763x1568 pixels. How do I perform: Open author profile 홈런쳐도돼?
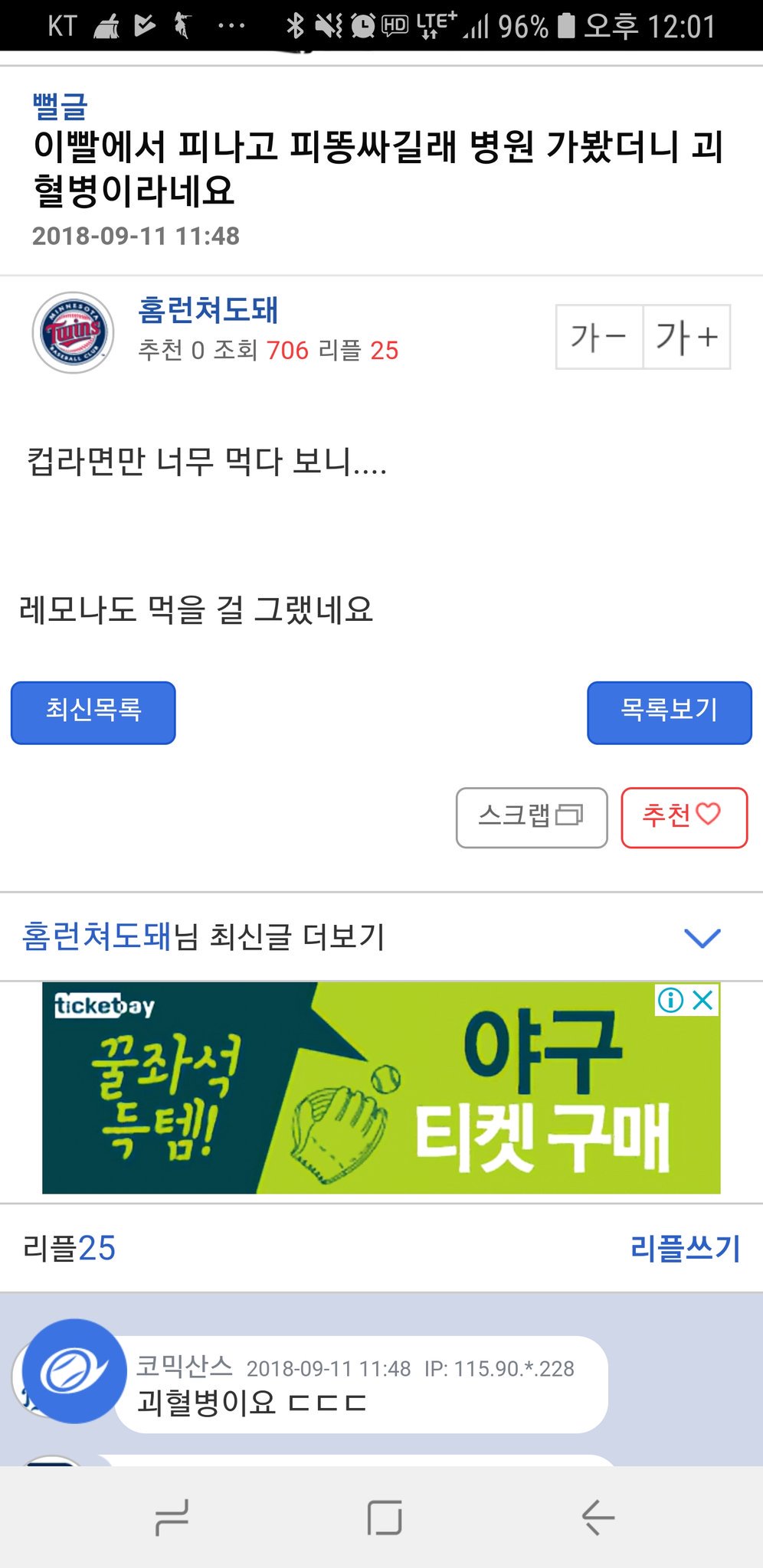tap(208, 310)
